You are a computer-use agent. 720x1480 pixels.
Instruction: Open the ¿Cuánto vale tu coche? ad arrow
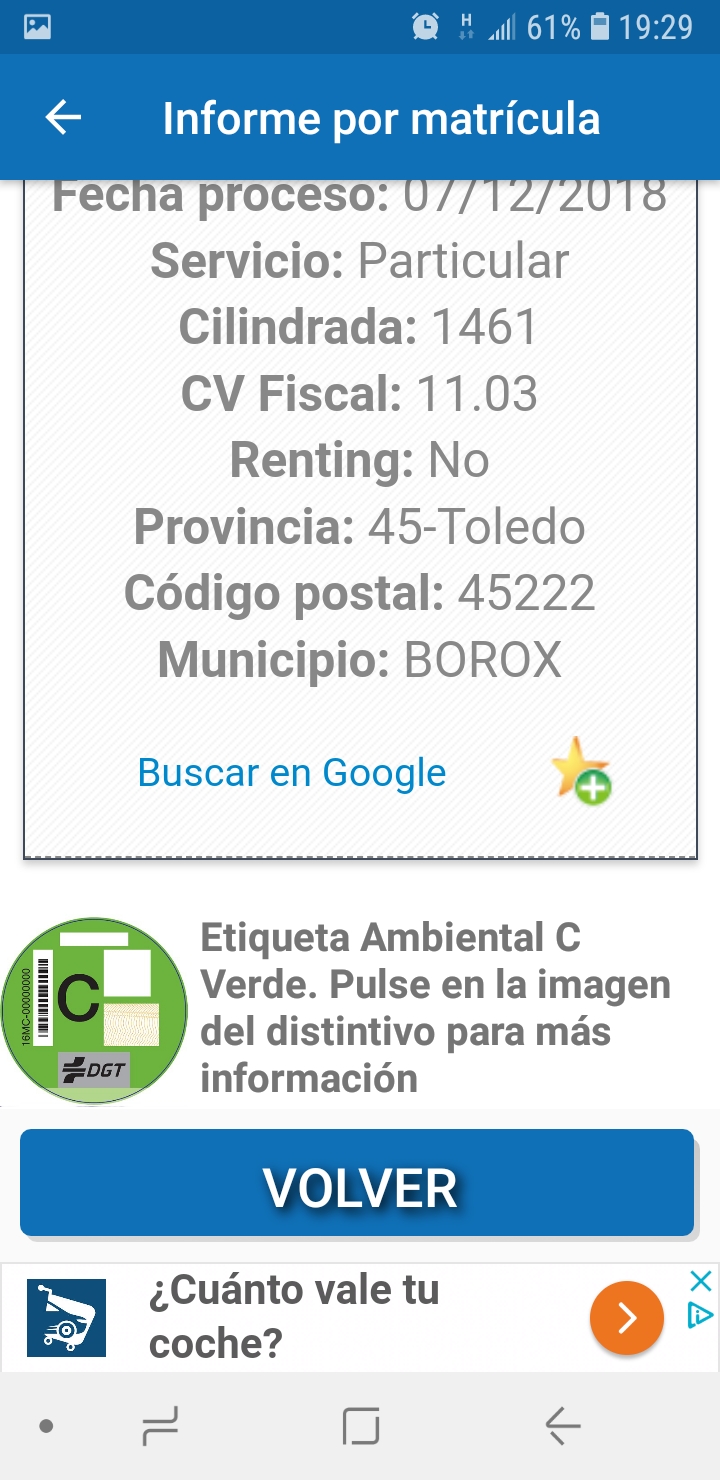(x=626, y=1319)
